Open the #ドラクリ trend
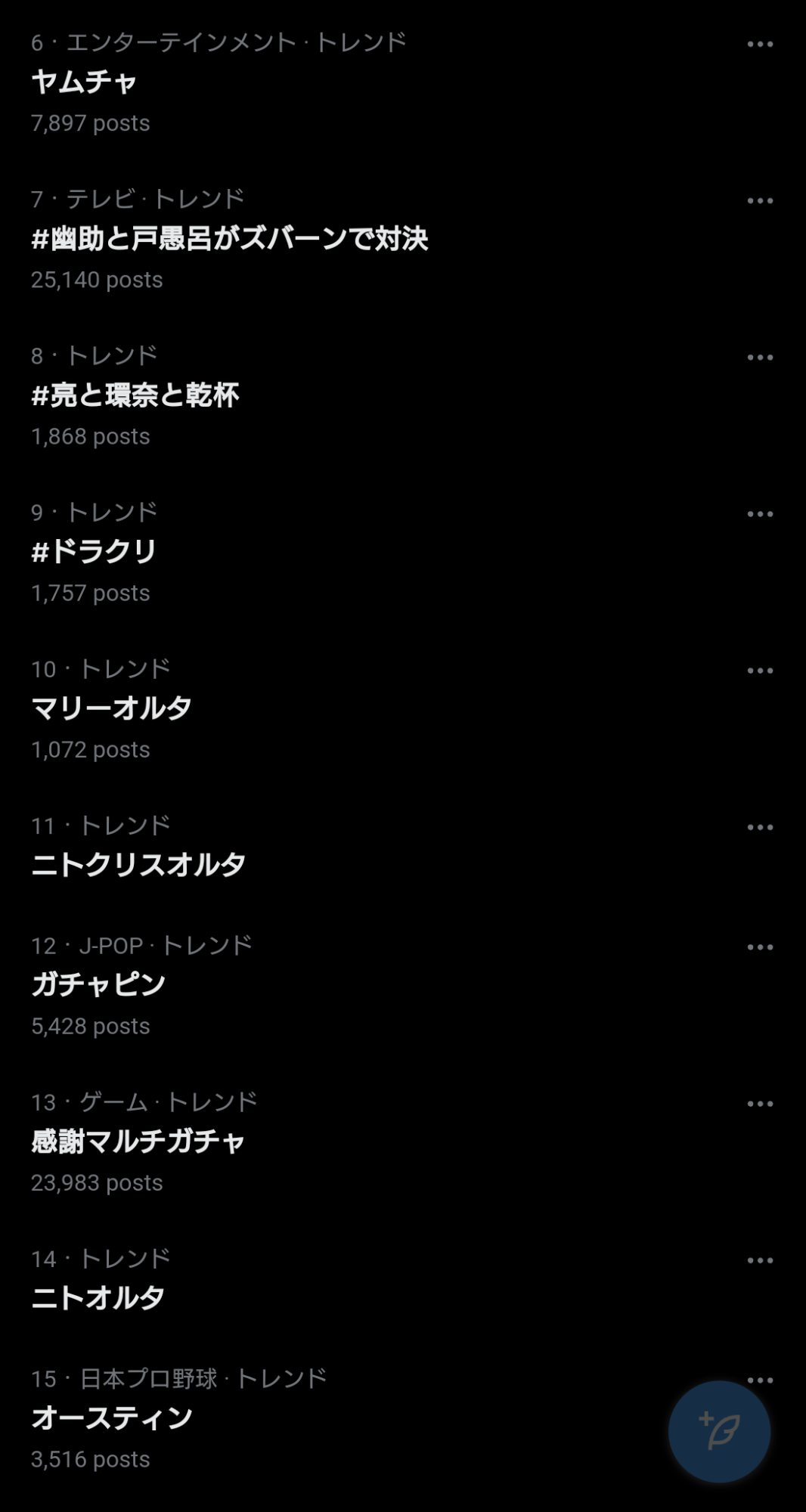 94,552
